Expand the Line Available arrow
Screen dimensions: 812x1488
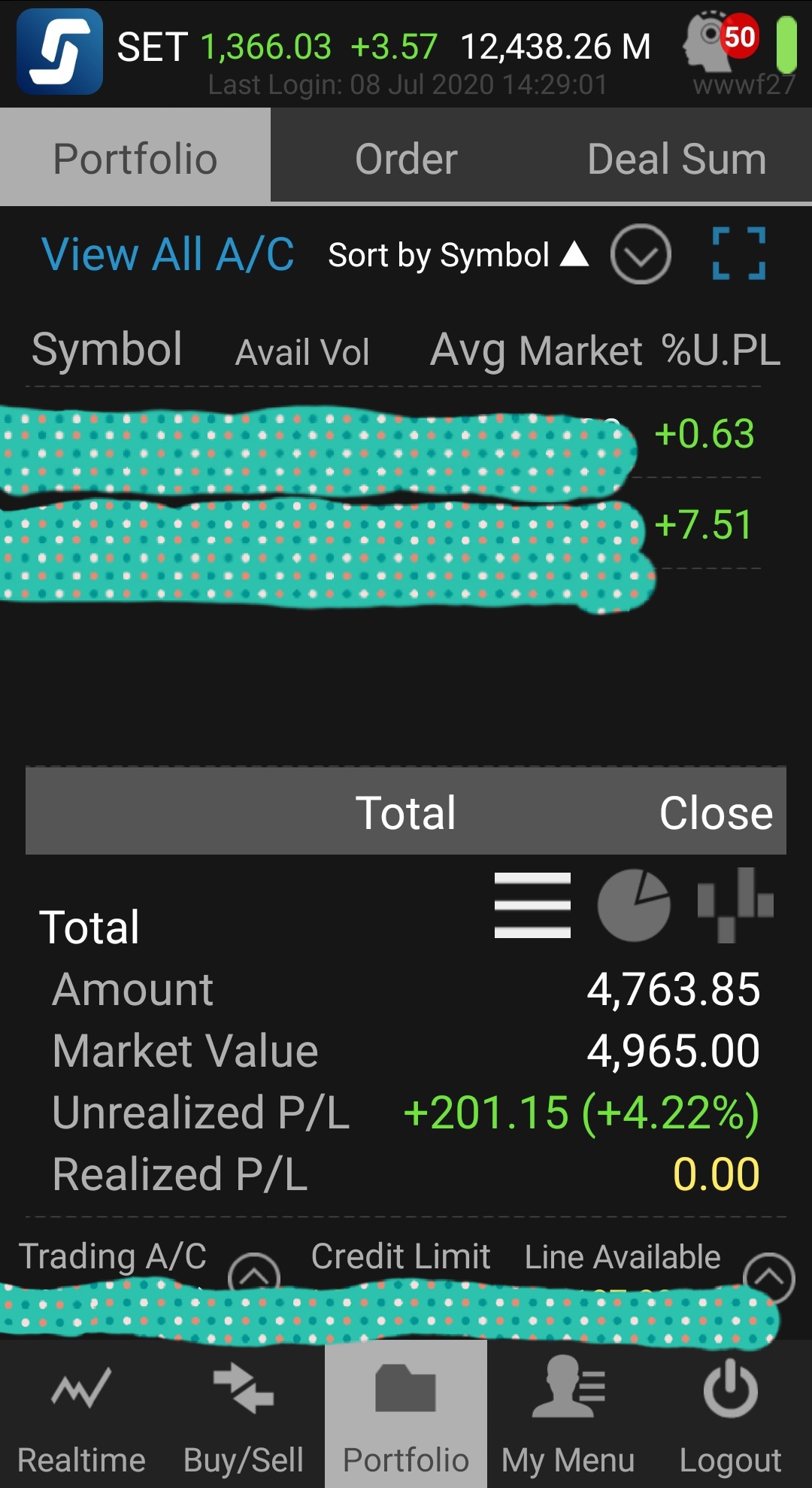click(x=768, y=1277)
